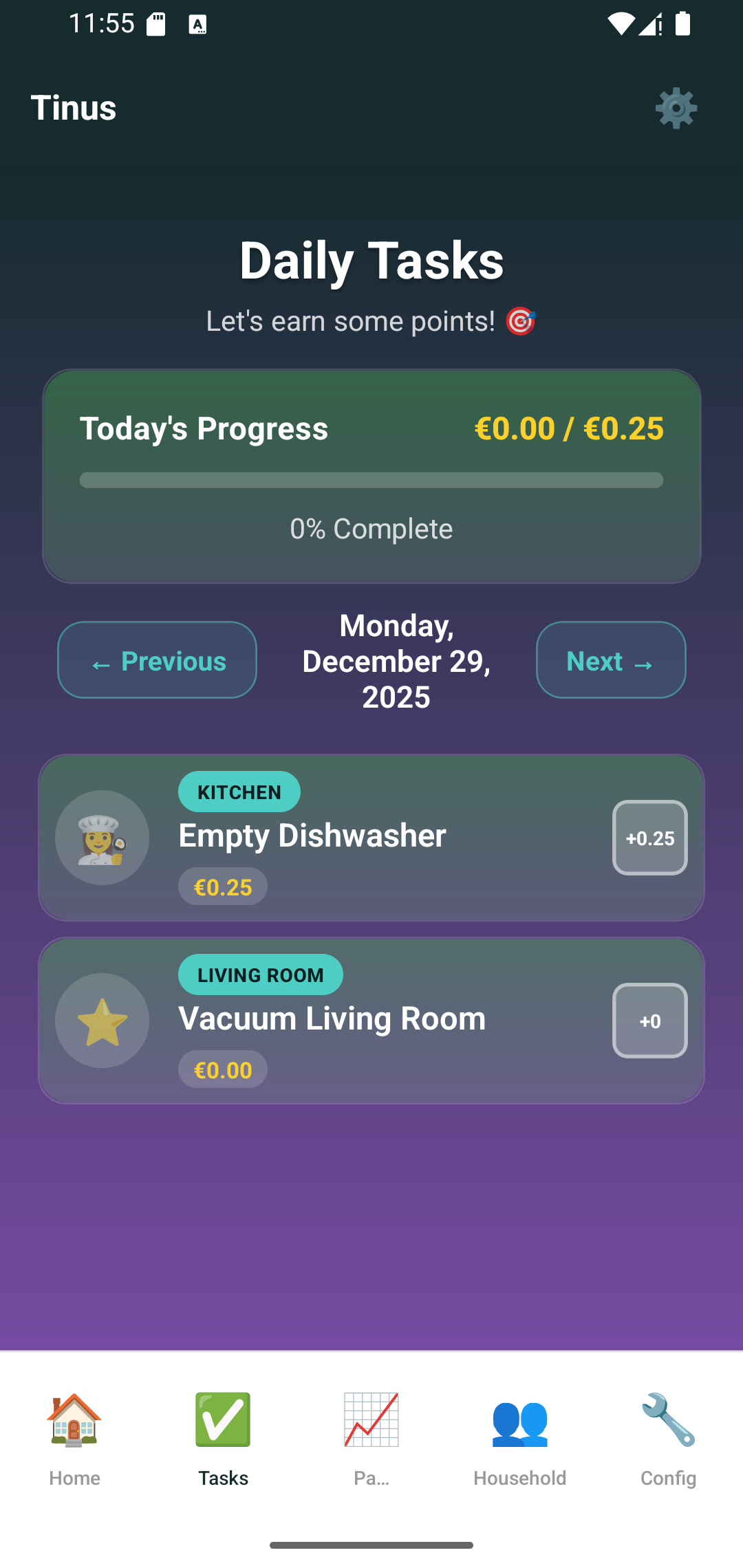Screen dimensions: 743x1568
Task: Tap the star avatar on Vacuum Living Room
Action: click(102, 1021)
